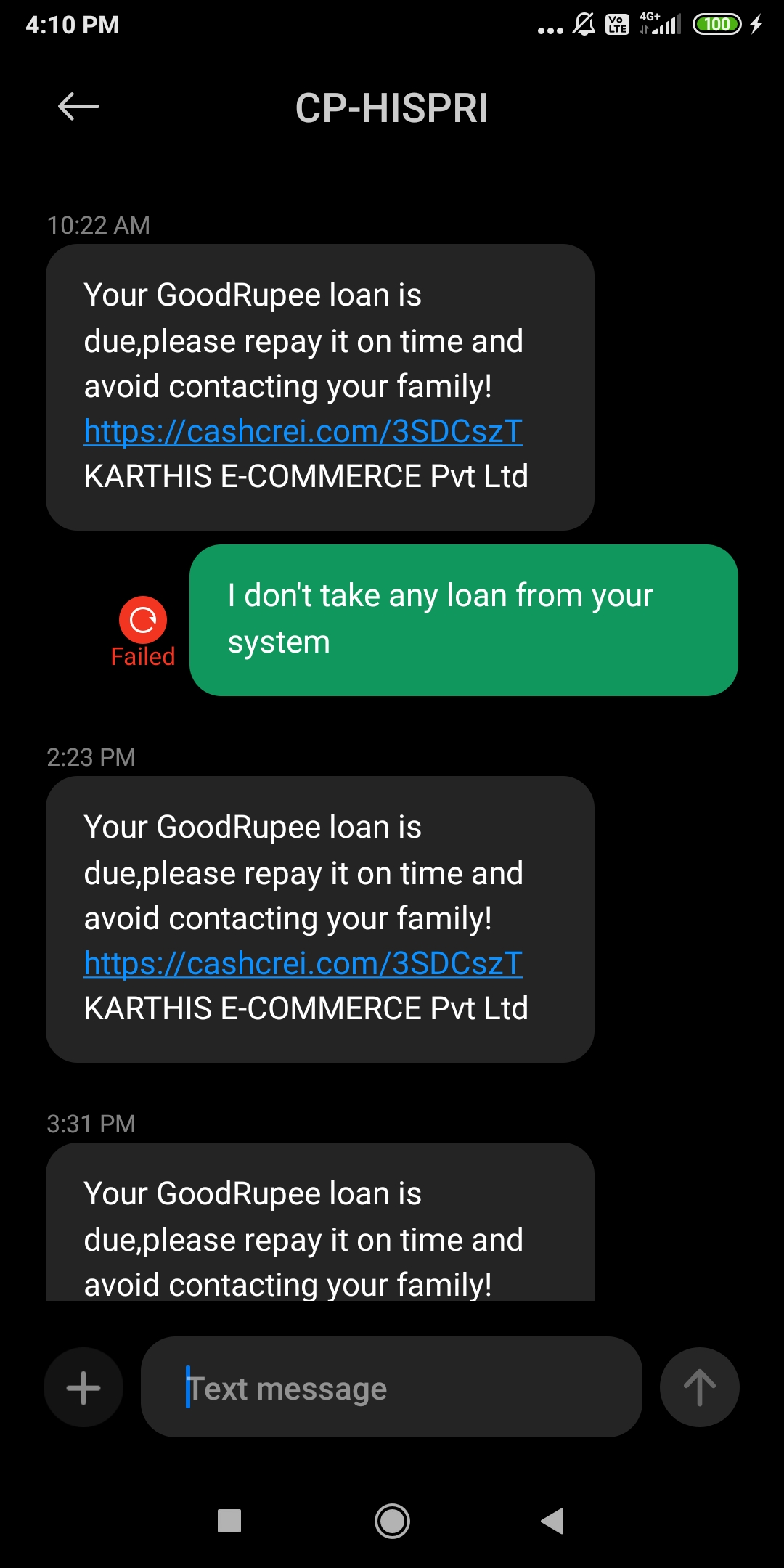Open the cashcrei.com link in the 10:22 AM message
Image resolution: width=784 pixels, height=1568 pixels.
pyautogui.click(x=303, y=431)
